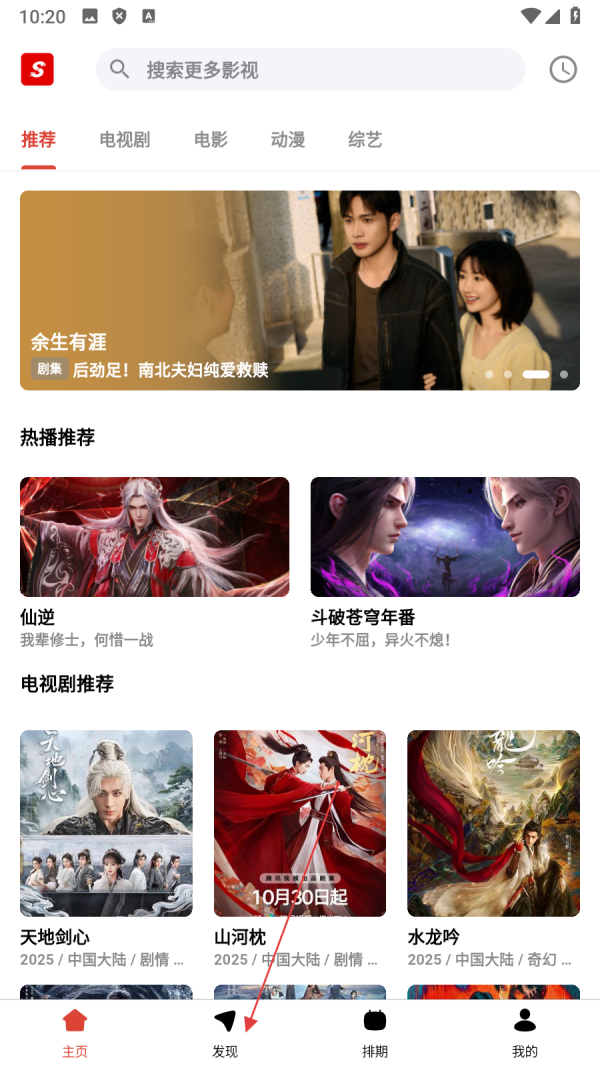Screen dimensions: 600x1066
Task: Open the 余生有涯 banner
Action: click(300, 290)
